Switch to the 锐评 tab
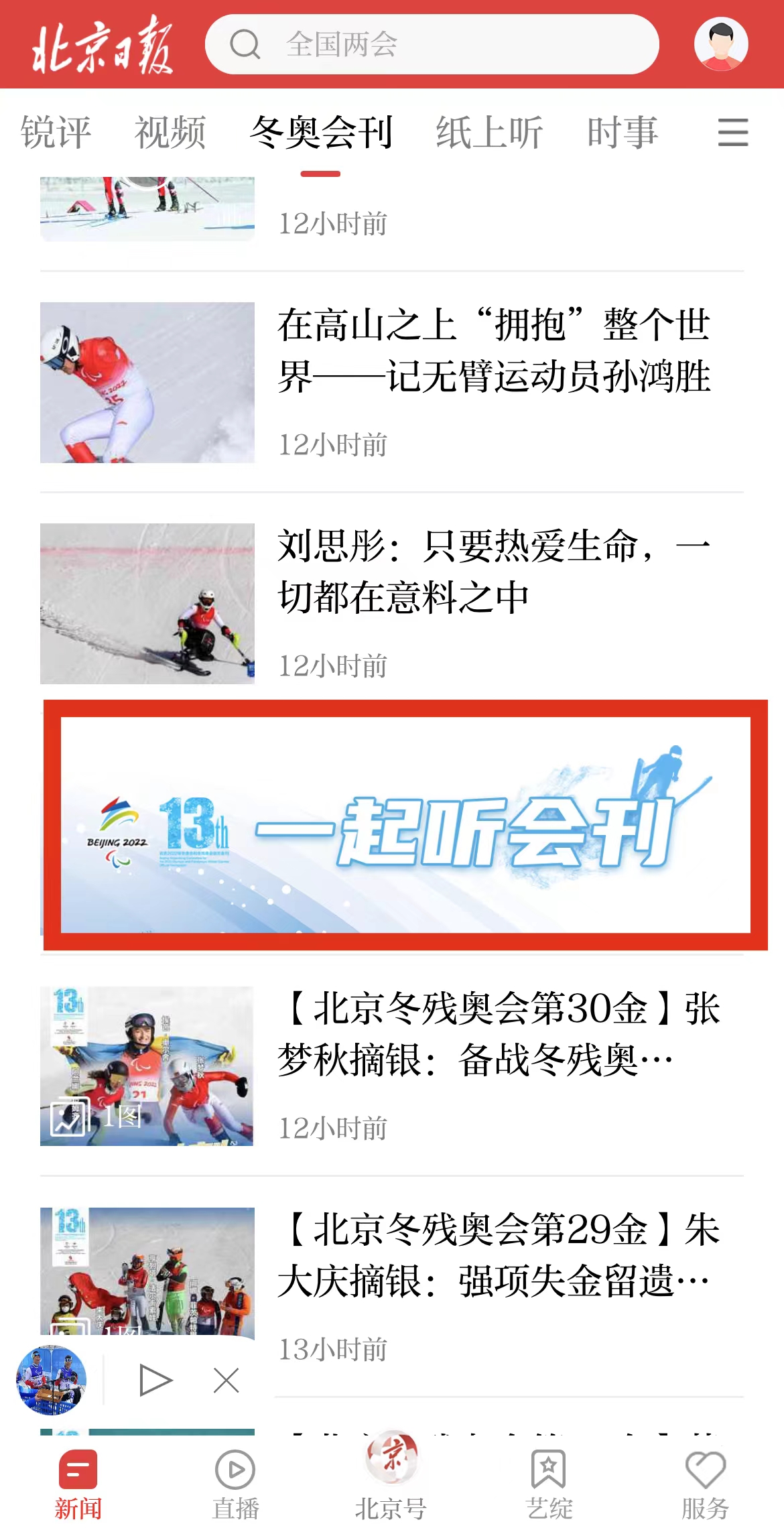 point(56,132)
